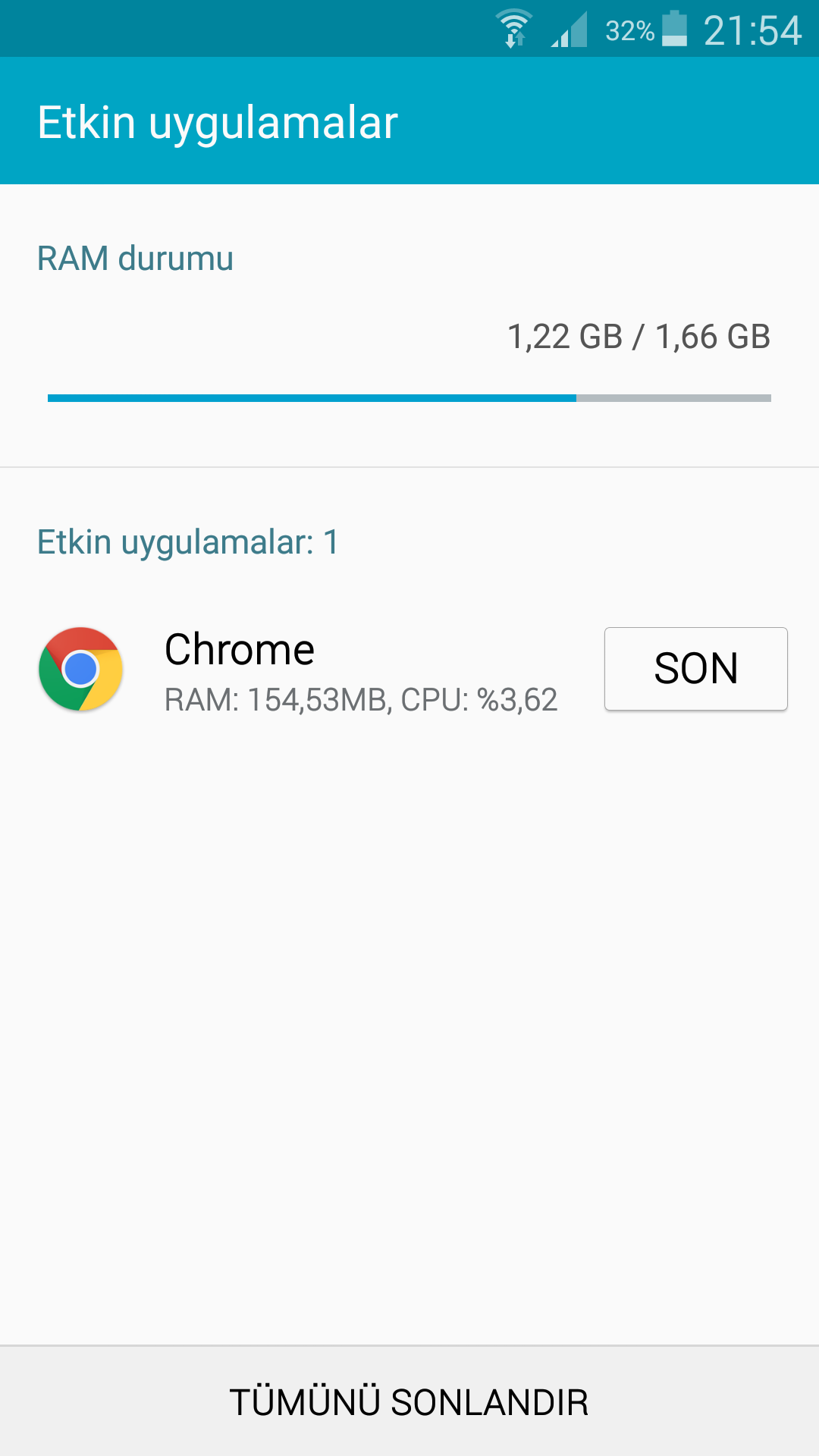The image size is (819, 1456).
Task: Open the Chrome app entry
Action: tap(303, 670)
